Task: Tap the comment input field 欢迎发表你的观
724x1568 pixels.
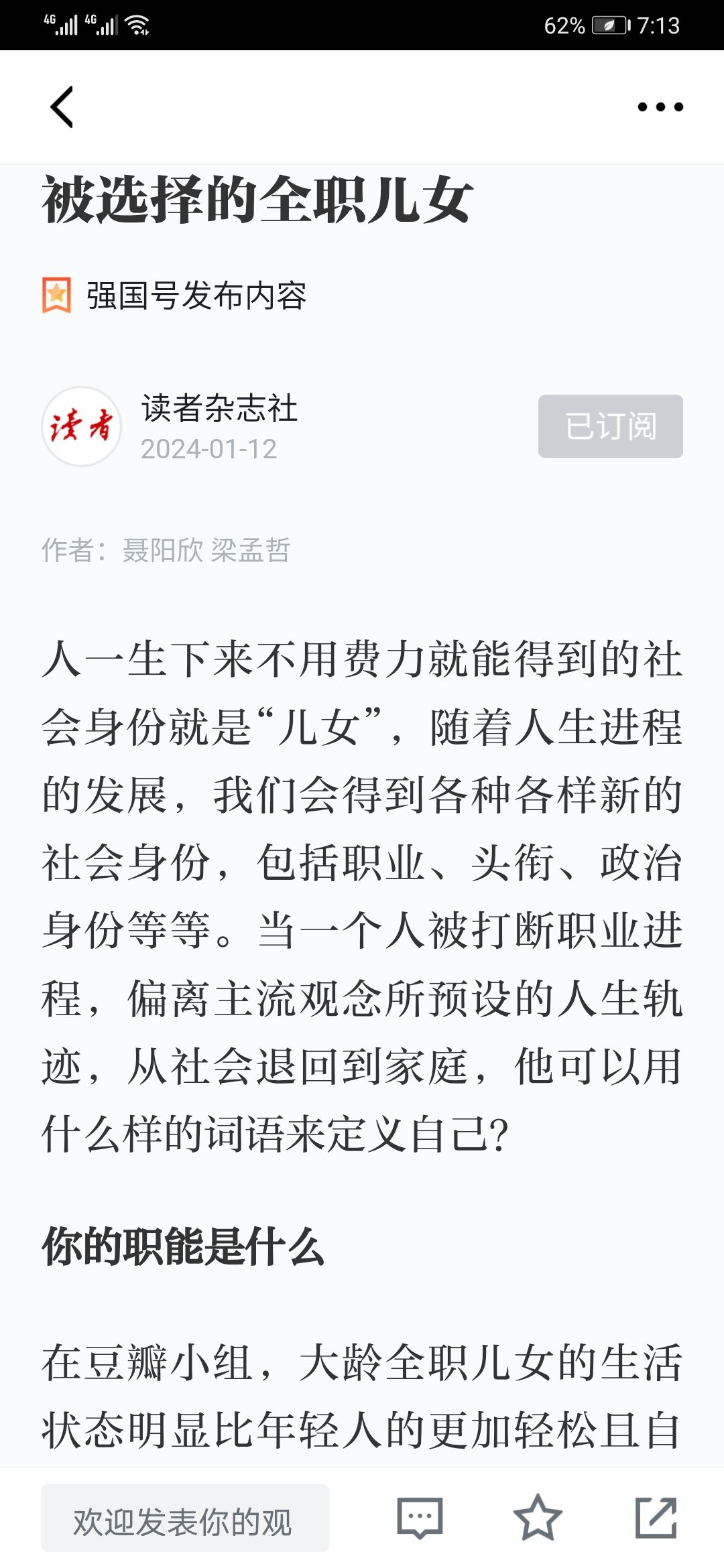Action: [x=185, y=1518]
